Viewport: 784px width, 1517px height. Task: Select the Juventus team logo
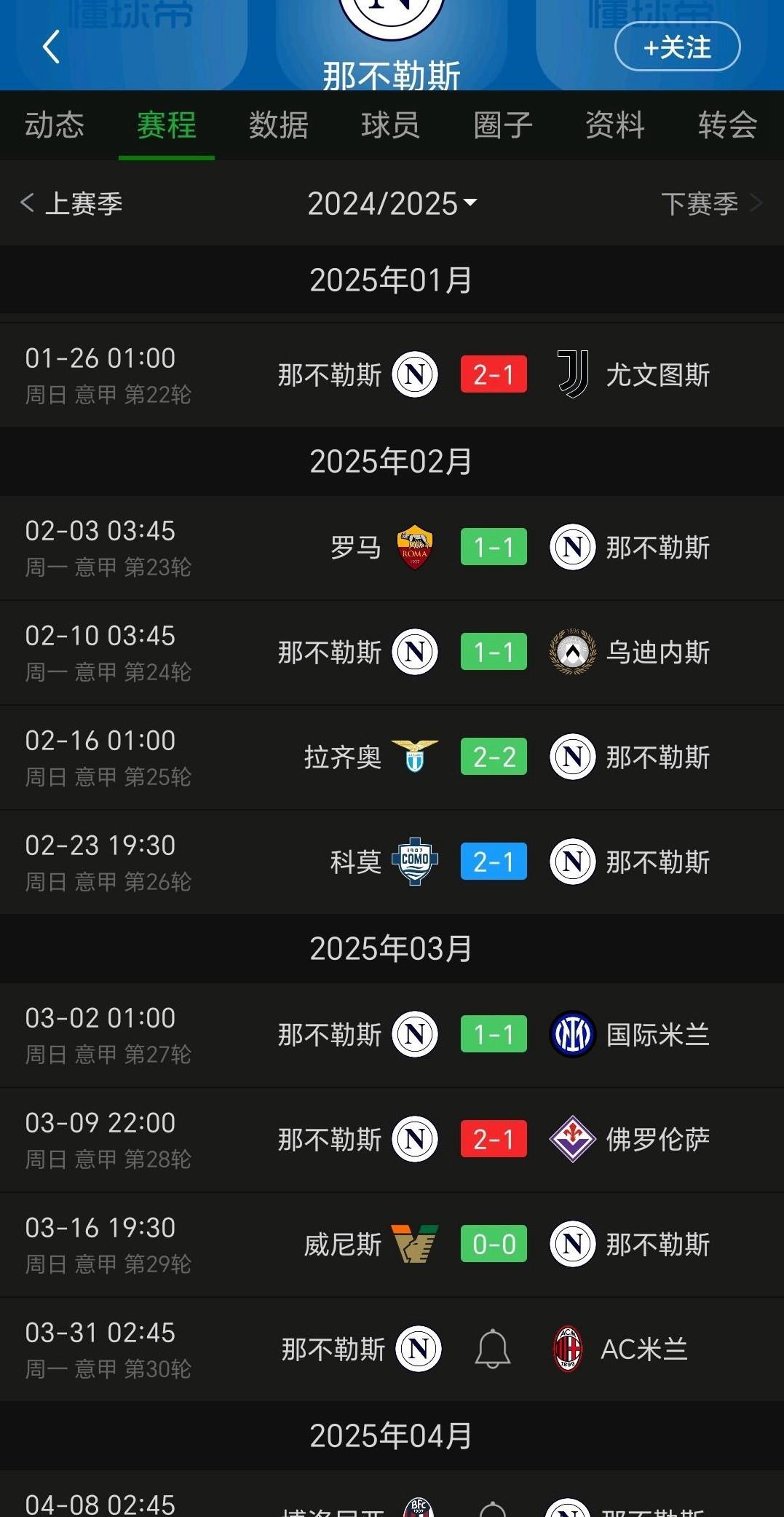pos(572,374)
